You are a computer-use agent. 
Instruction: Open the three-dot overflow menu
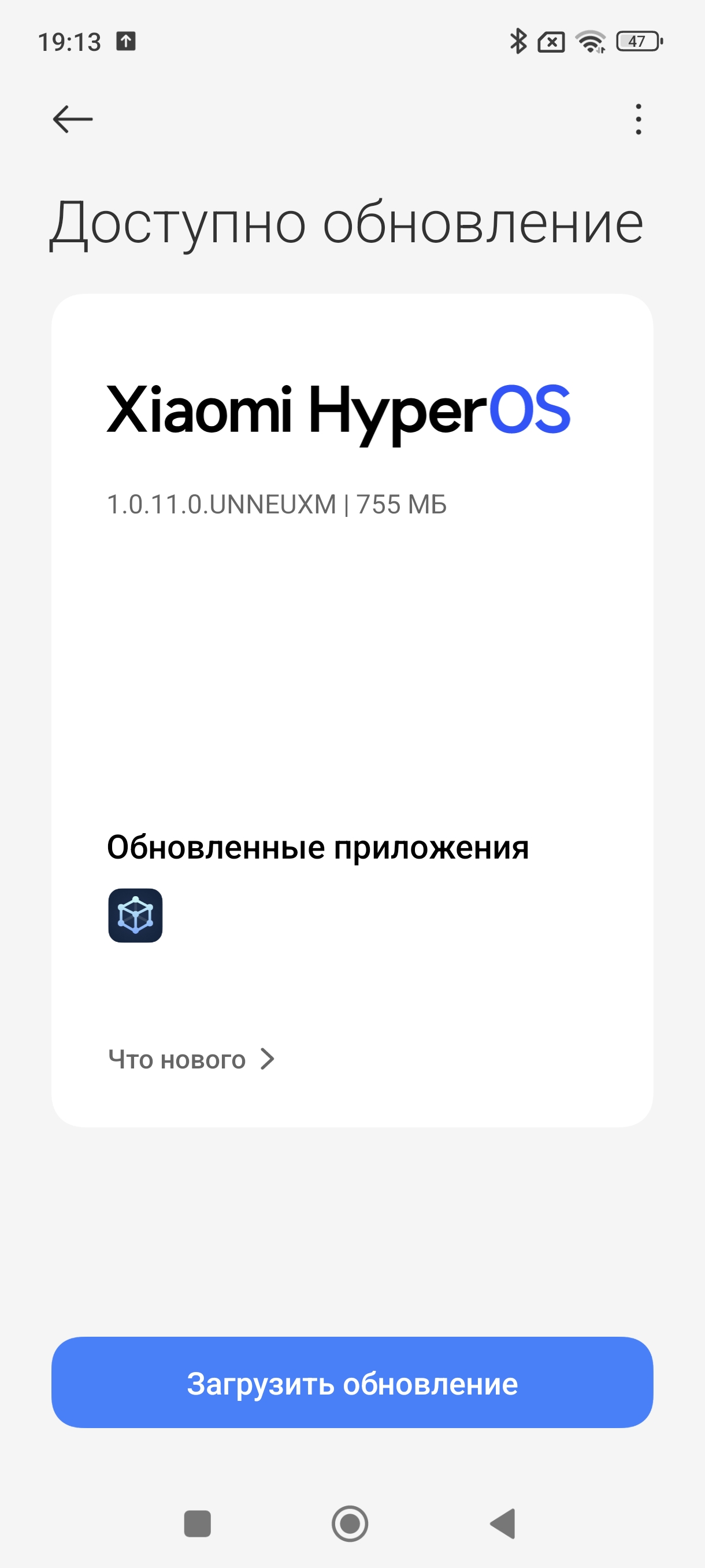point(637,119)
